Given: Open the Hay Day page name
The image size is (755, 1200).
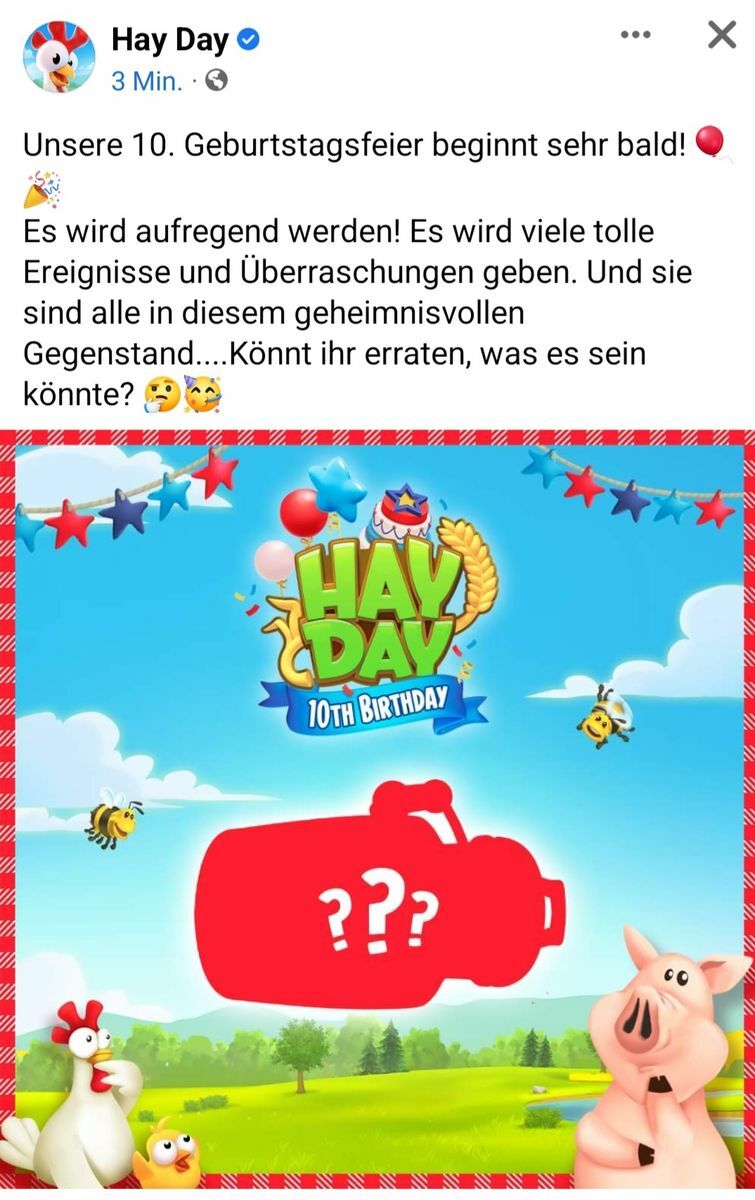Looking at the screenshot, I should click(x=170, y=39).
